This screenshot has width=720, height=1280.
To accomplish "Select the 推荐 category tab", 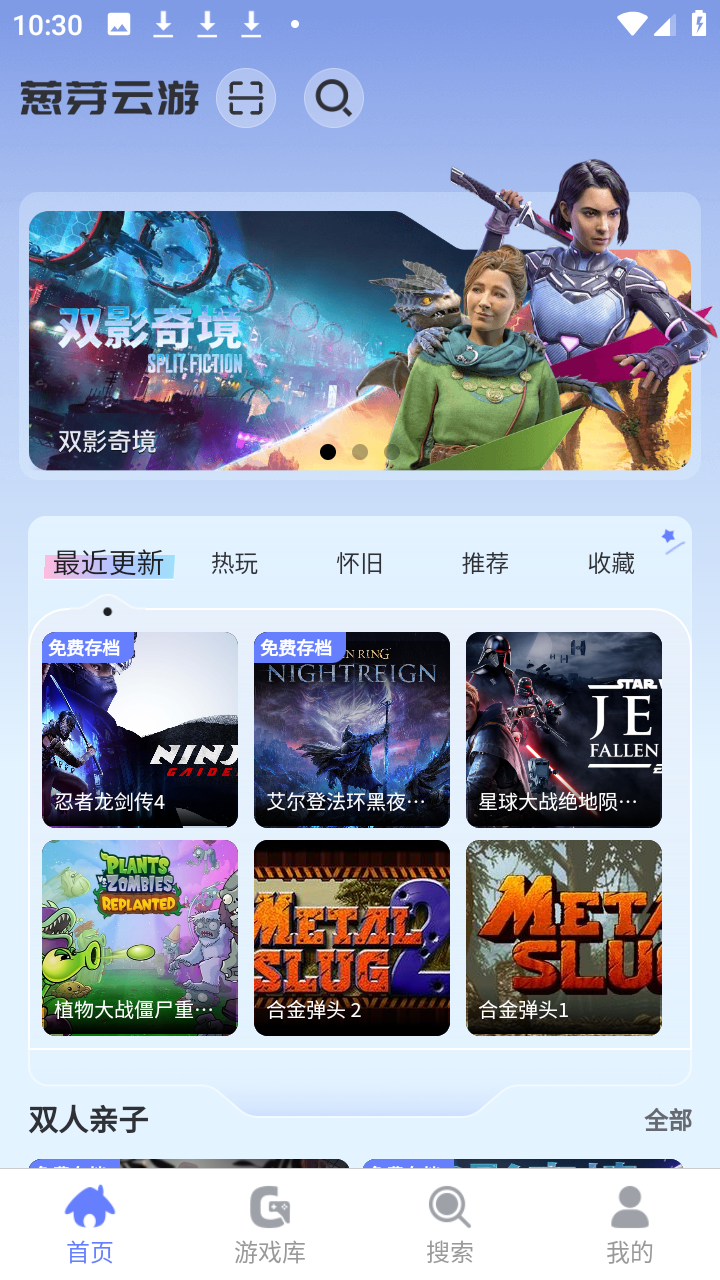I will click(x=486, y=562).
